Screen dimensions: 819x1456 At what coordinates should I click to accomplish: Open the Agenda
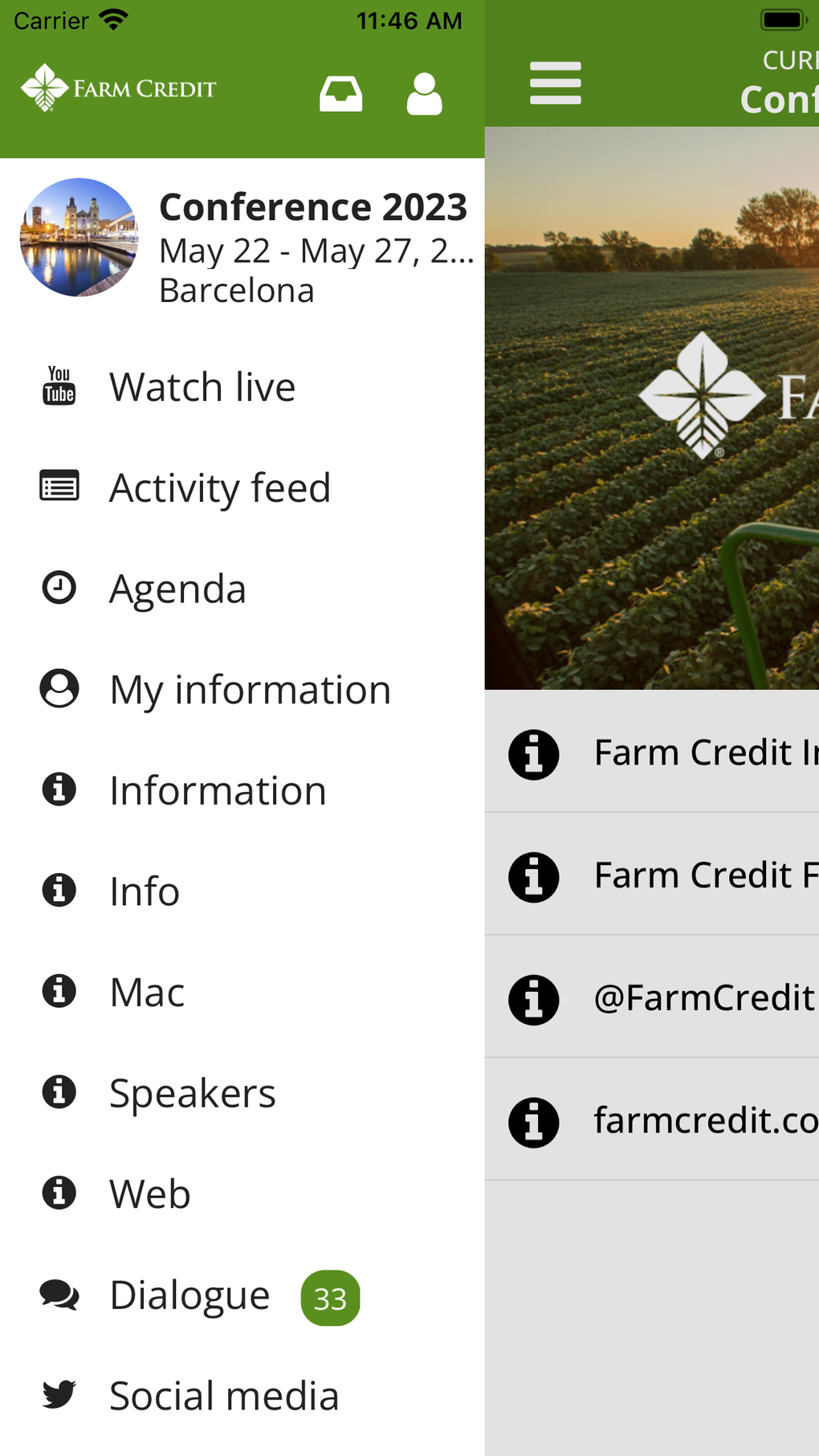[x=177, y=589]
